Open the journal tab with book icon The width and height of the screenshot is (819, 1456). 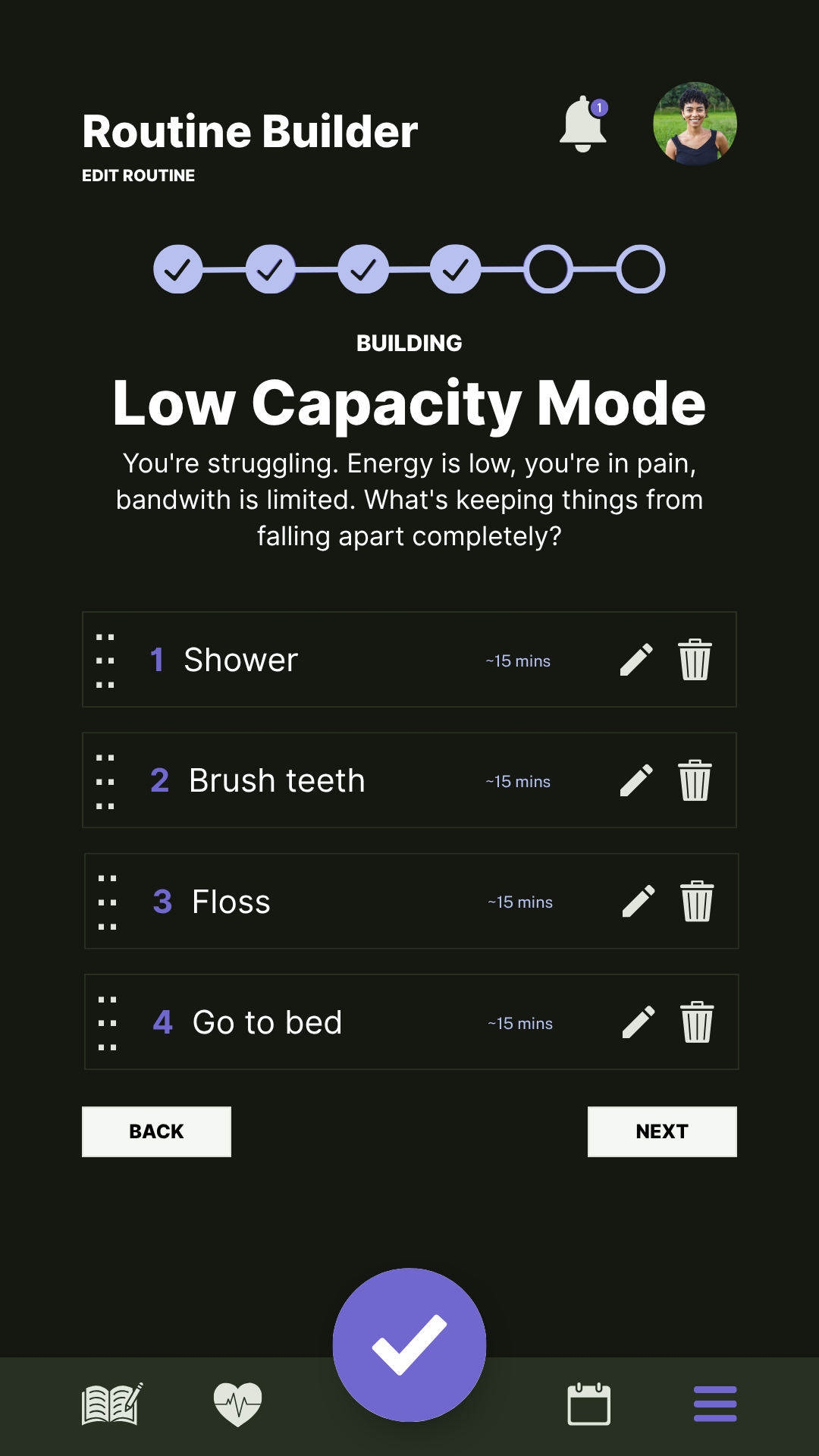tap(111, 1404)
